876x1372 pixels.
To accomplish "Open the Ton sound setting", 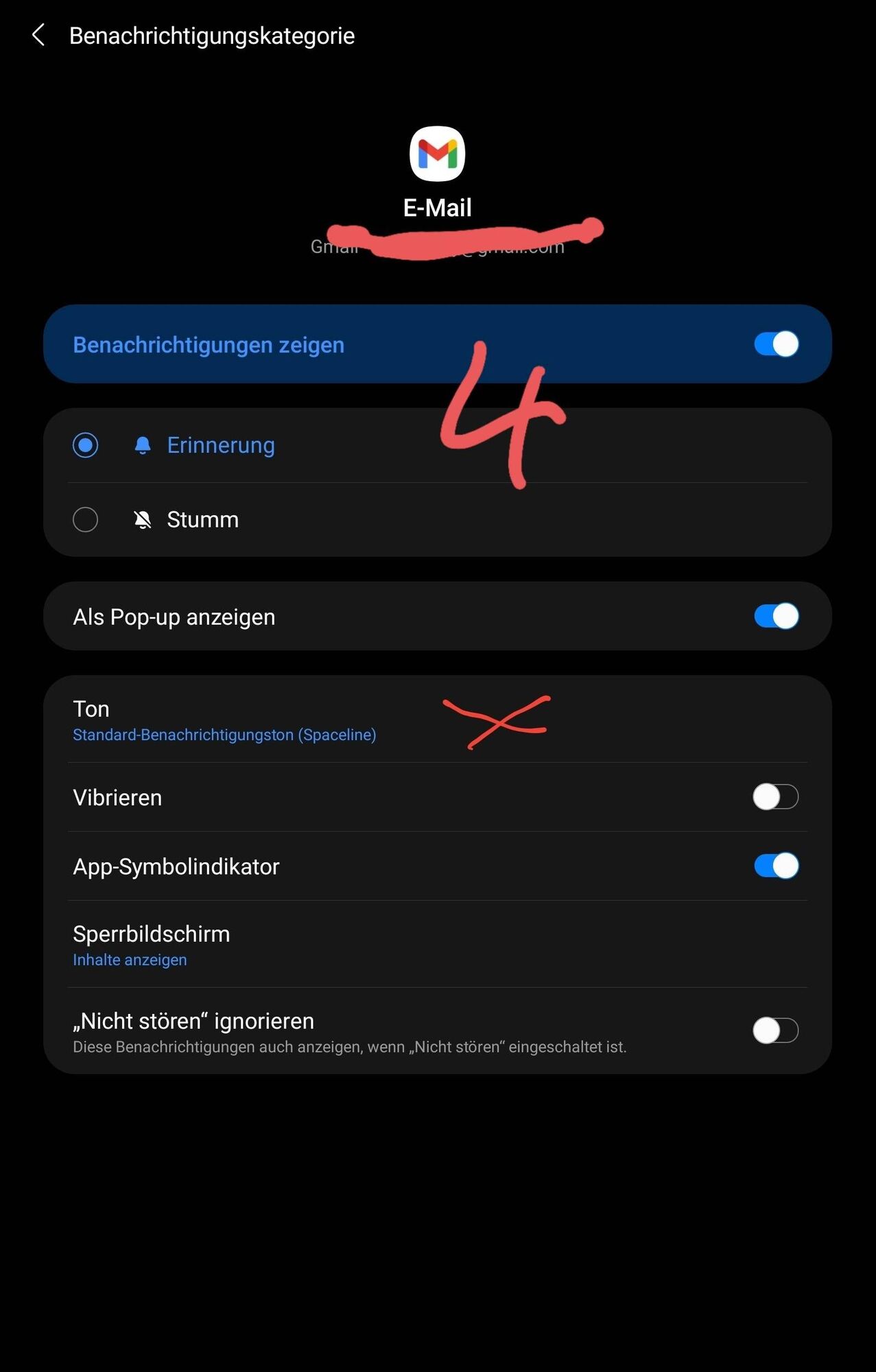I will tap(91, 709).
